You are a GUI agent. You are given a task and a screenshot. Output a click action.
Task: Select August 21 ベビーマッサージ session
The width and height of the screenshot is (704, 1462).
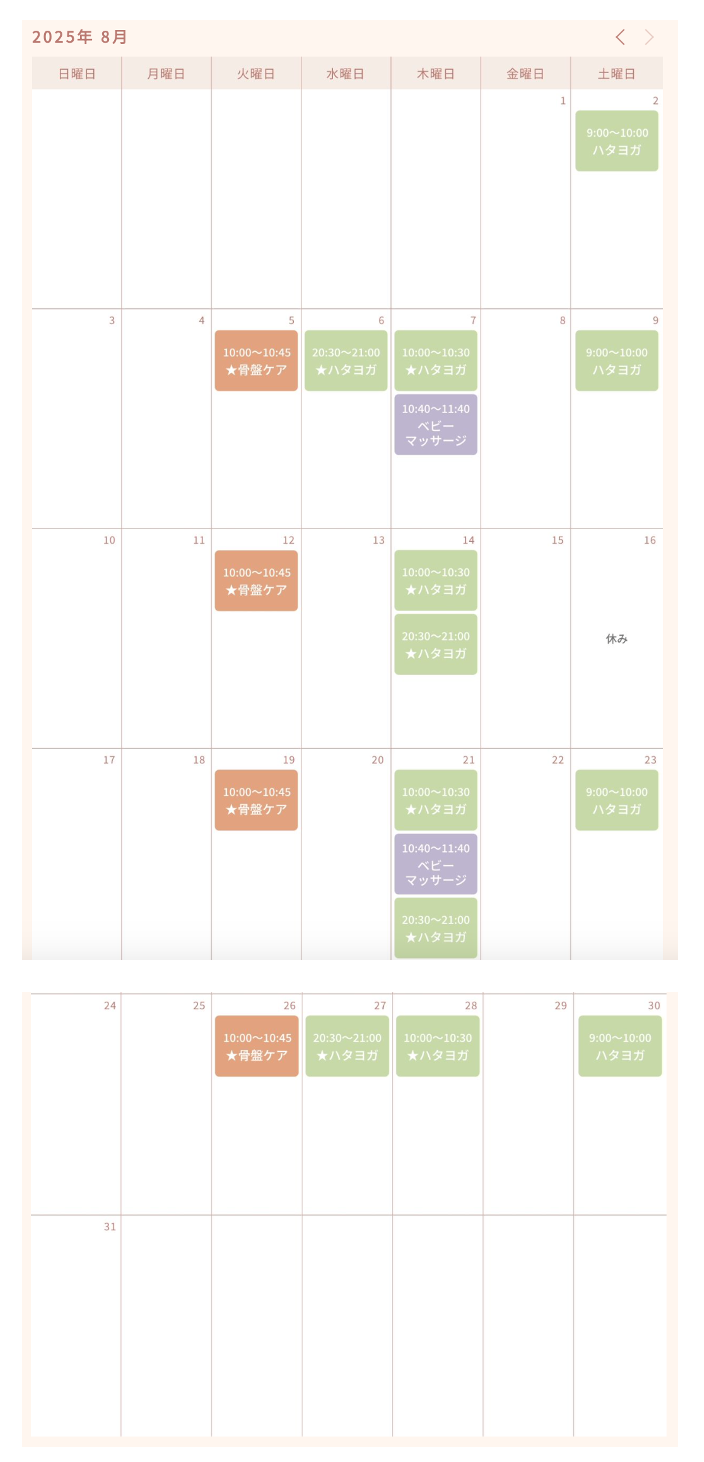(435, 864)
